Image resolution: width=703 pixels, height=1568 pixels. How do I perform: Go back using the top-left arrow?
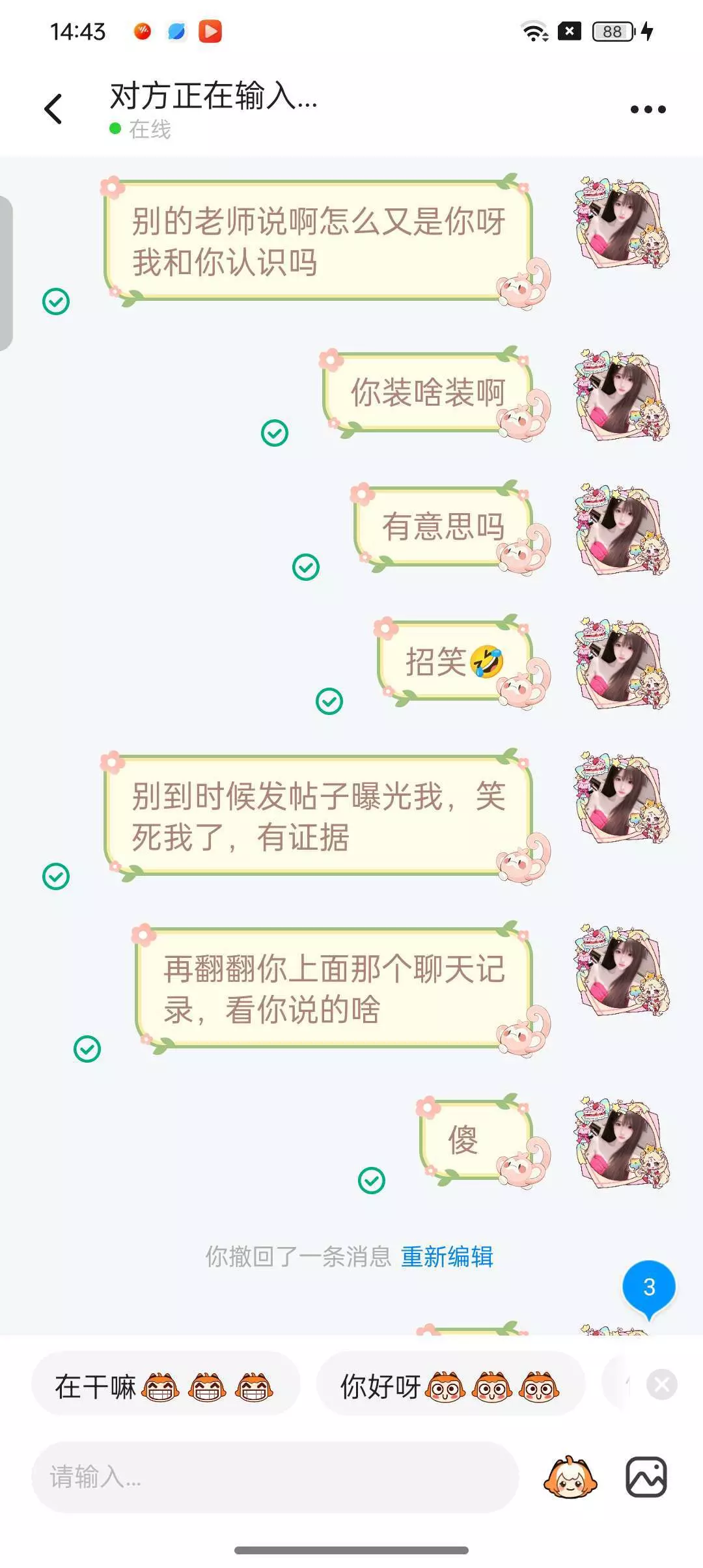53,109
